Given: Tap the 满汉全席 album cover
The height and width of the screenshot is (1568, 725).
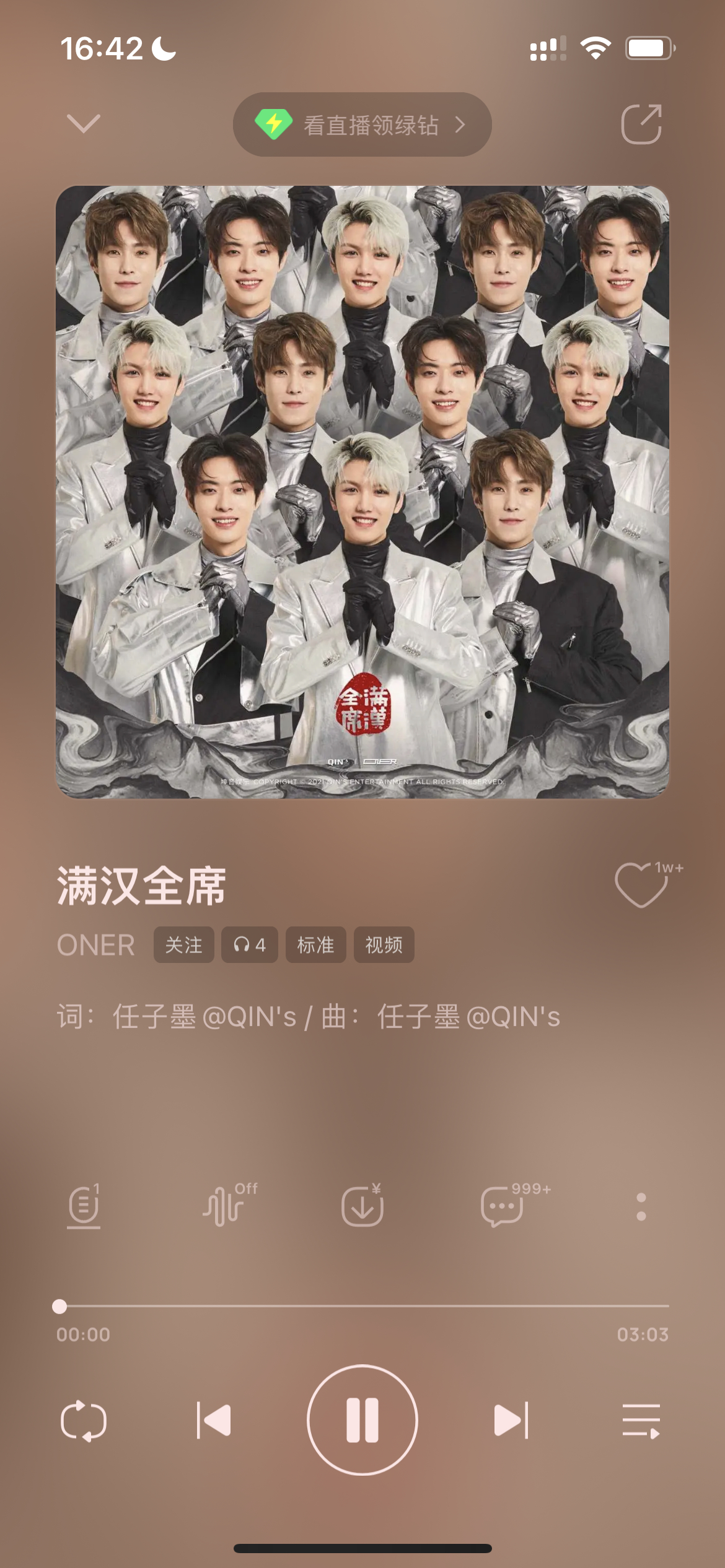Looking at the screenshot, I should point(362,492).
